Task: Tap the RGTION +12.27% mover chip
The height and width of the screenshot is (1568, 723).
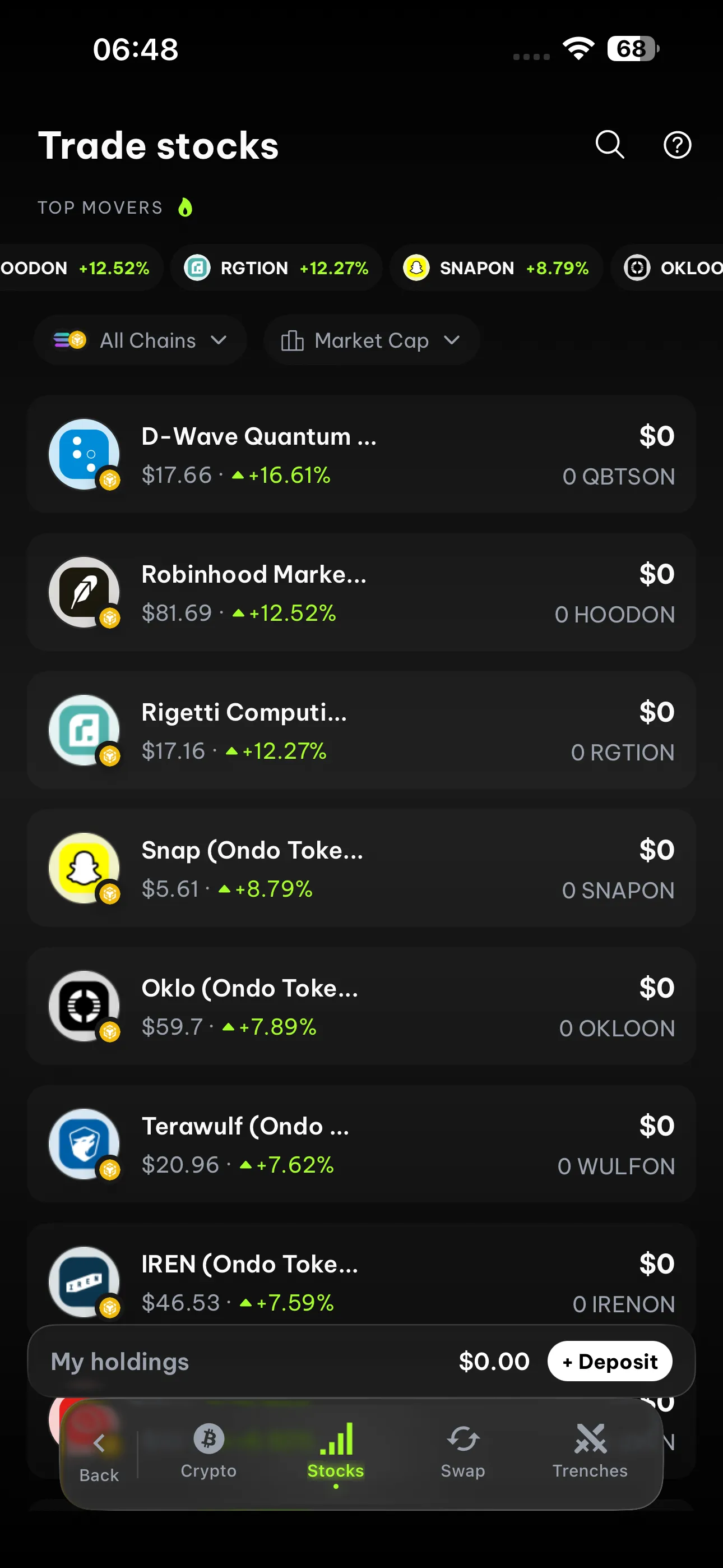Action: point(277,268)
